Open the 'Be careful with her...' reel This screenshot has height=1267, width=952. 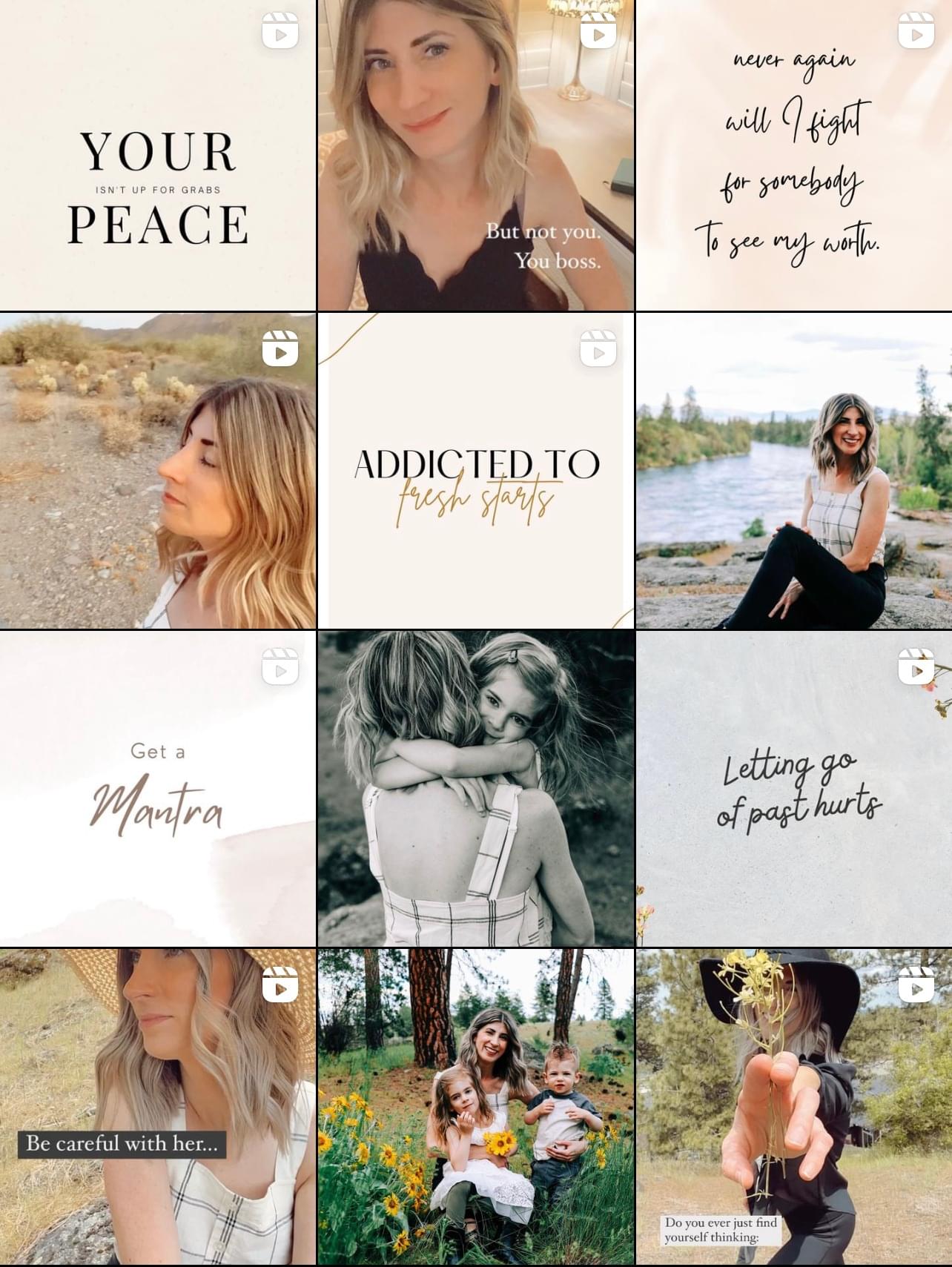tap(158, 1106)
